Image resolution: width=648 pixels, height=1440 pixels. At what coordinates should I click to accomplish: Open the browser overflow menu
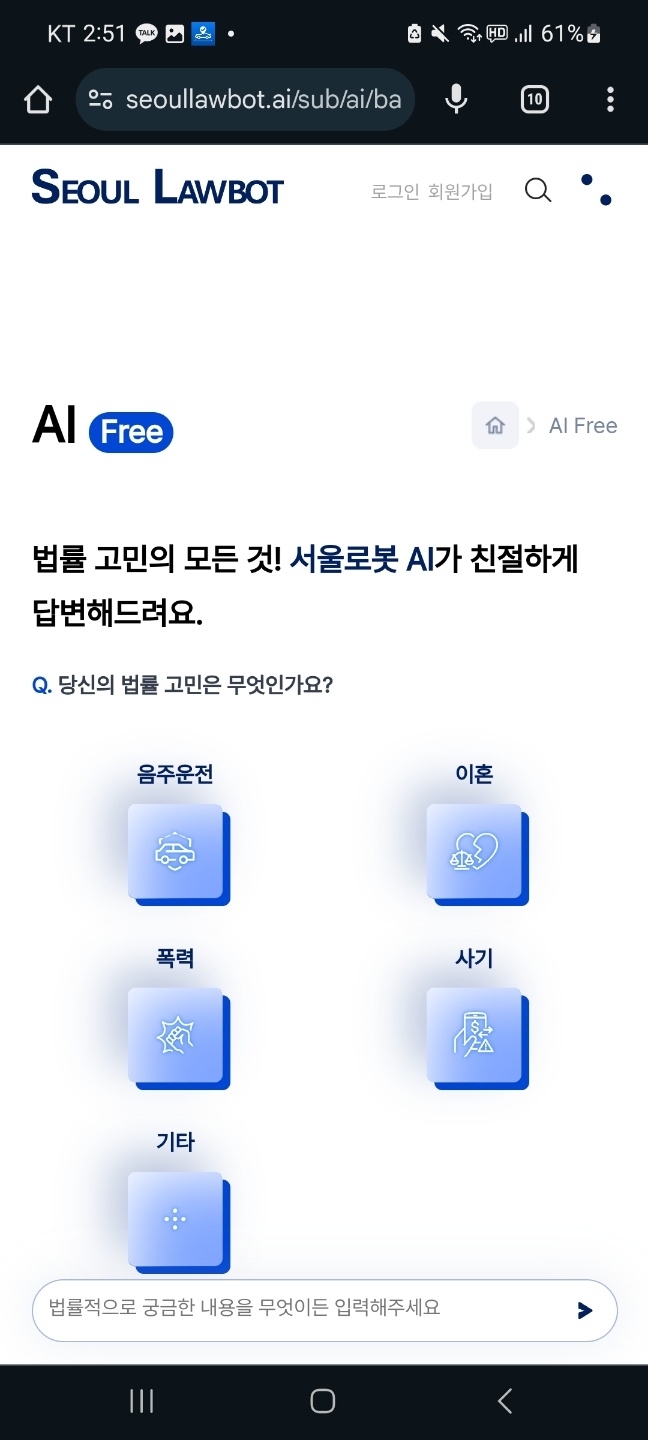610,99
